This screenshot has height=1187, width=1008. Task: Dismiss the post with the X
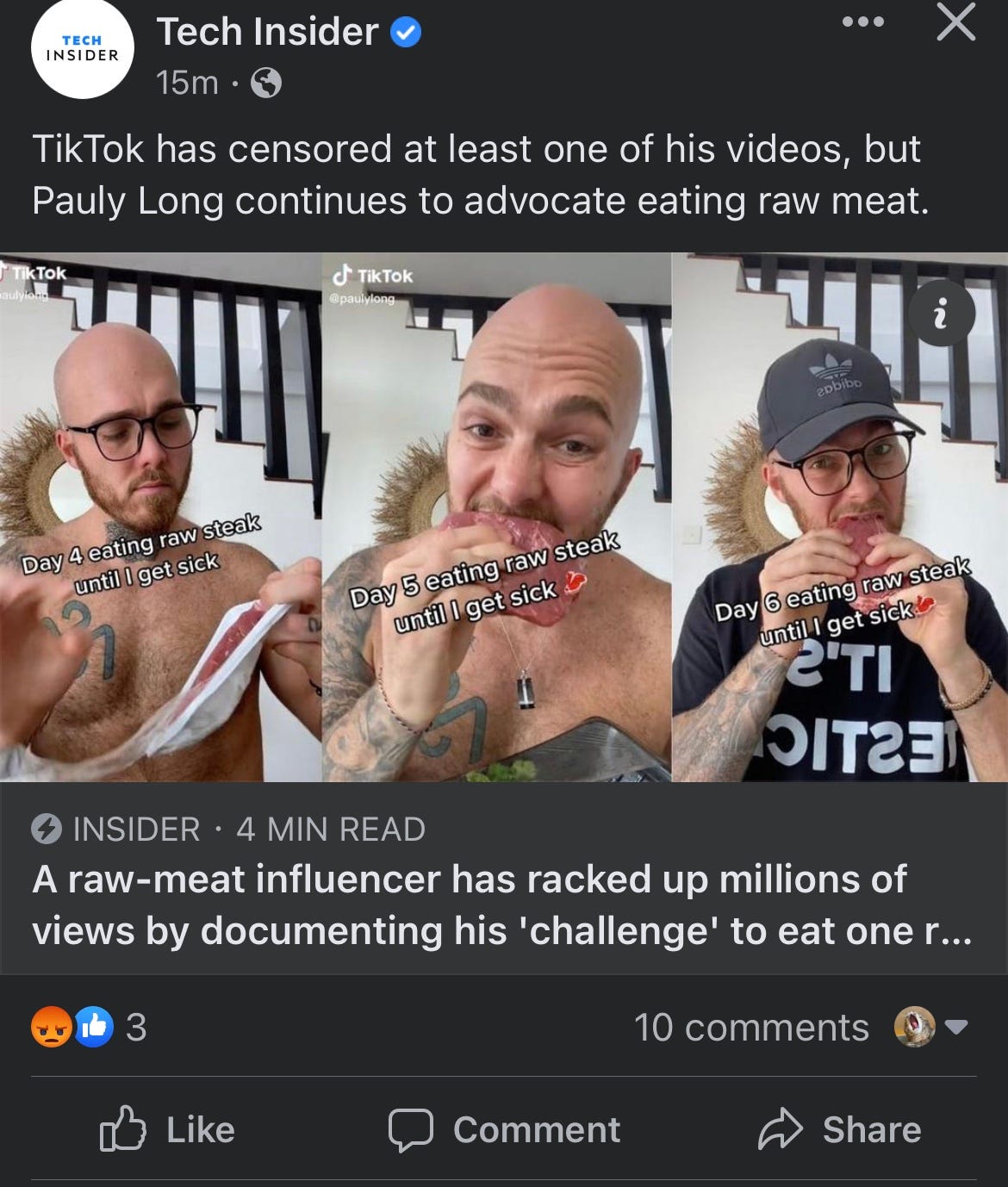[955, 23]
